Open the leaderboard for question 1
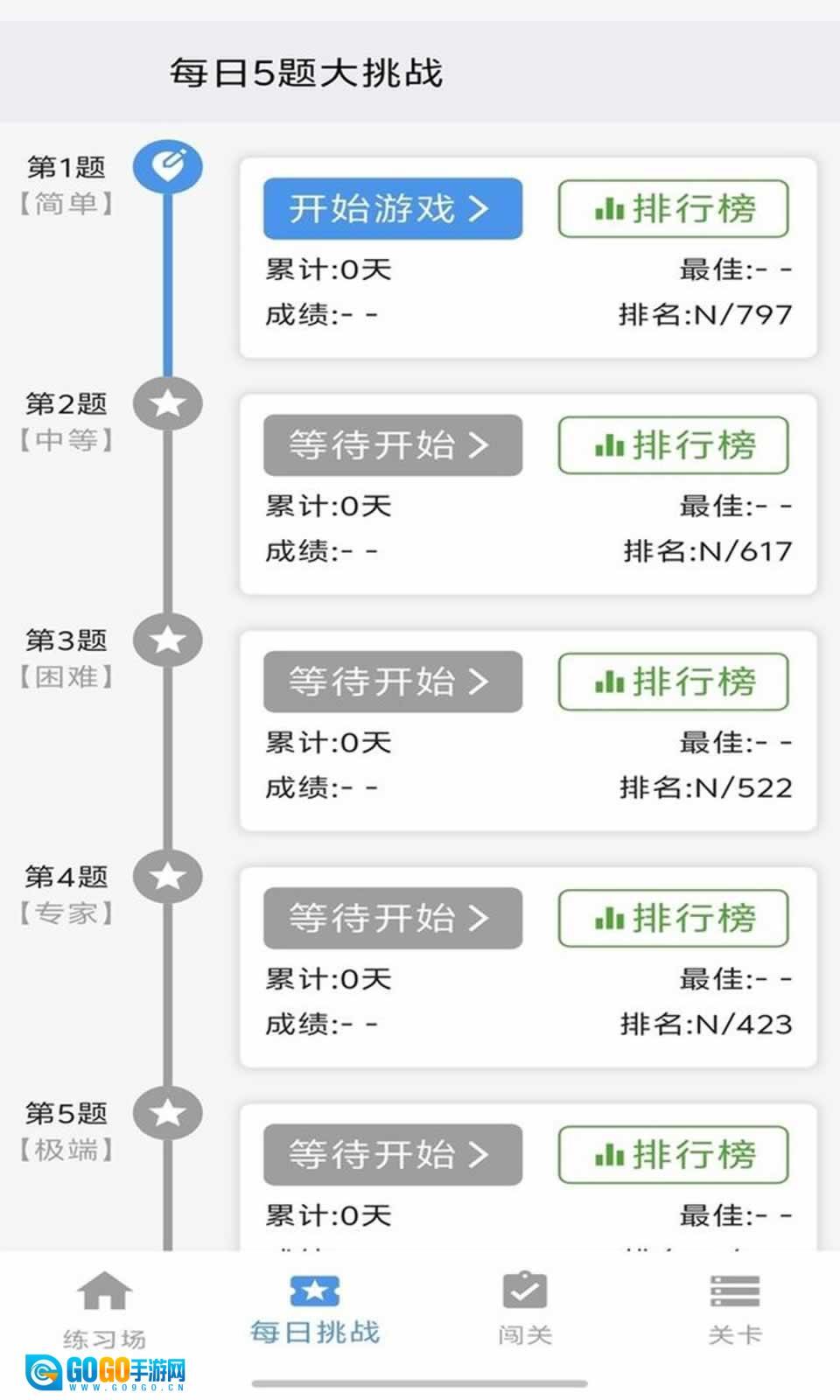Viewport: 840px width, 1400px height. click(673, 209)
